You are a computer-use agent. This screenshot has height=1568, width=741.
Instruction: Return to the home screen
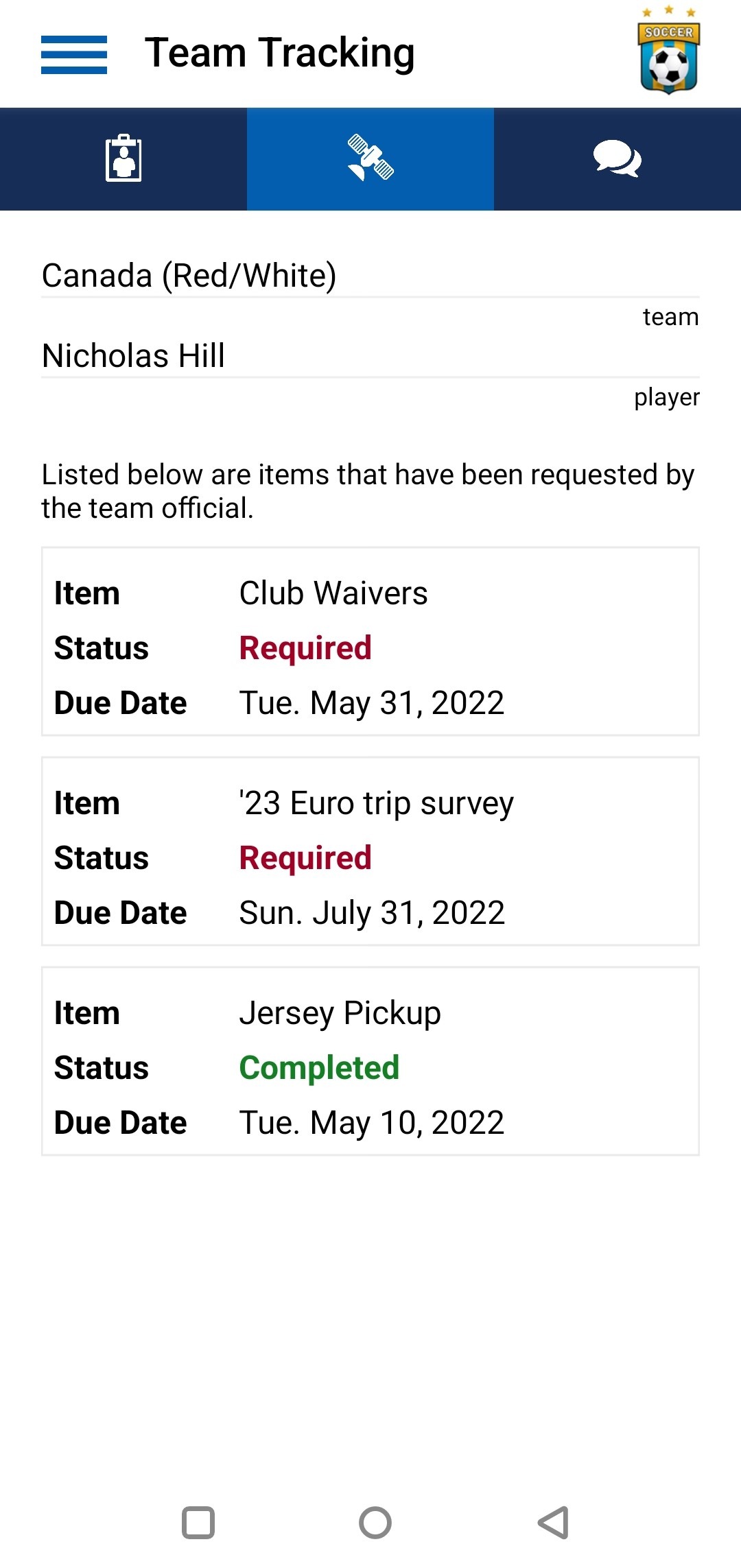pyautogui.click(x=375, y=1523)
